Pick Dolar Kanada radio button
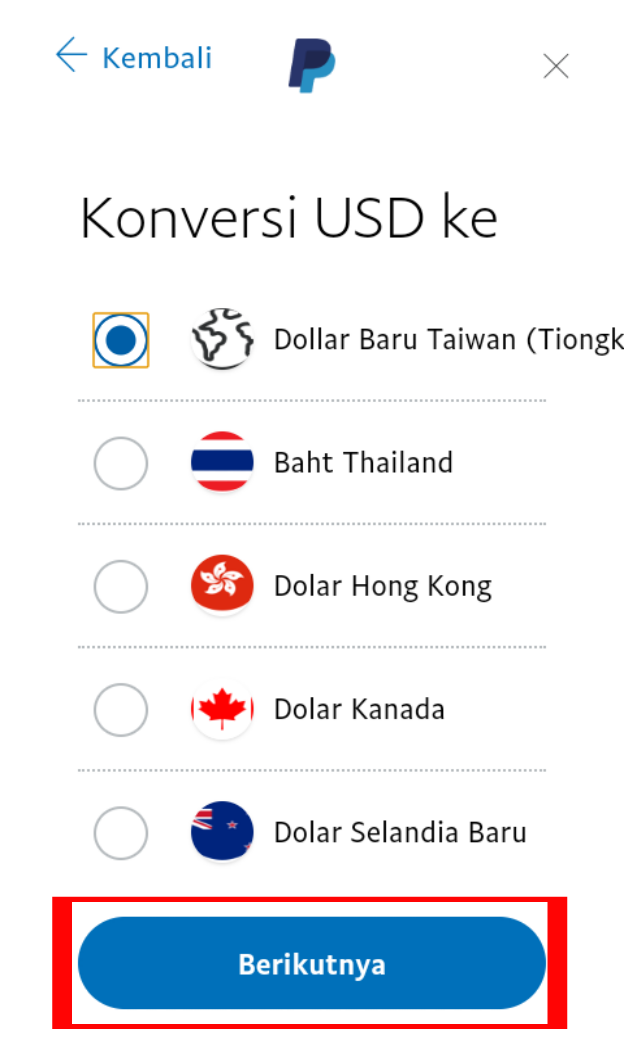Image resolution: width=624 pixels, height=1040 pixels. (121, 710)
